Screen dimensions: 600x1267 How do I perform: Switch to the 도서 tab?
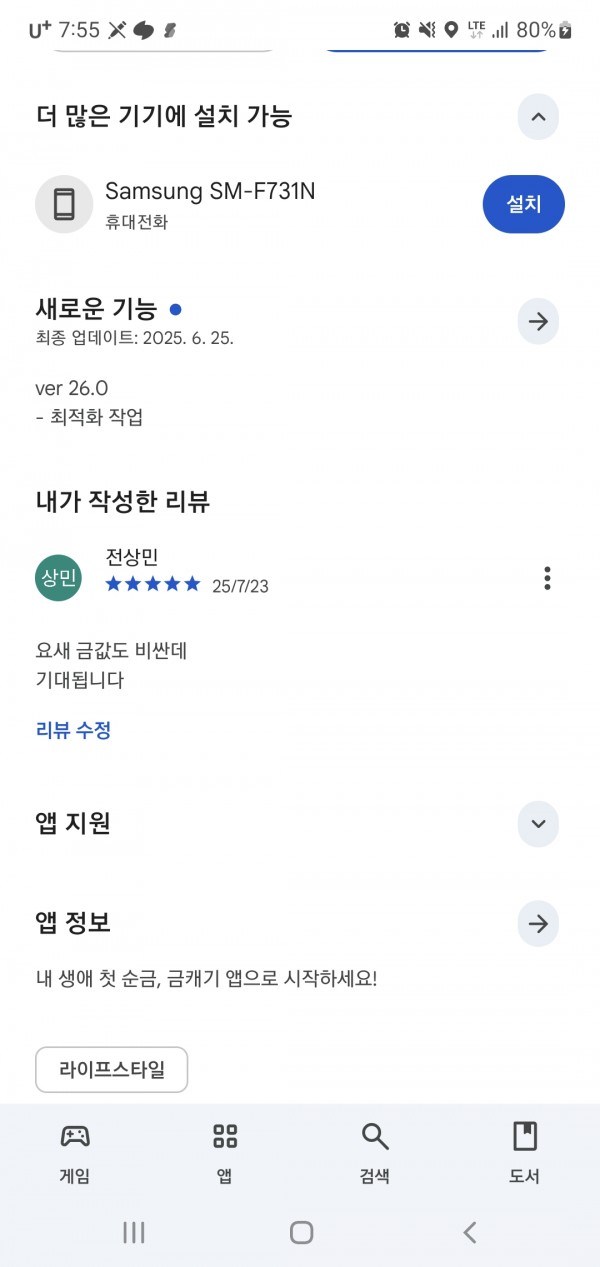coord(525,1153)
